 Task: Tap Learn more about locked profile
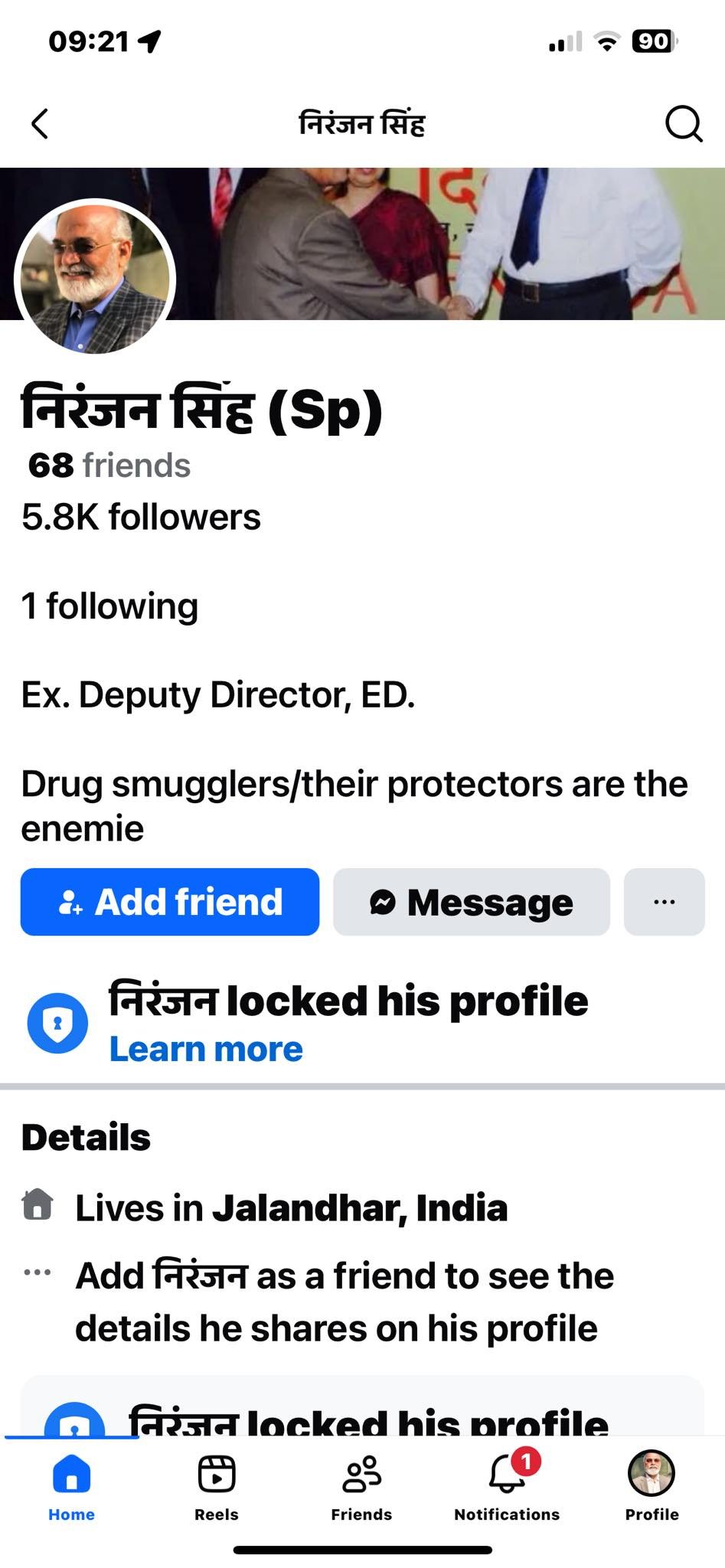(206, 1049)
